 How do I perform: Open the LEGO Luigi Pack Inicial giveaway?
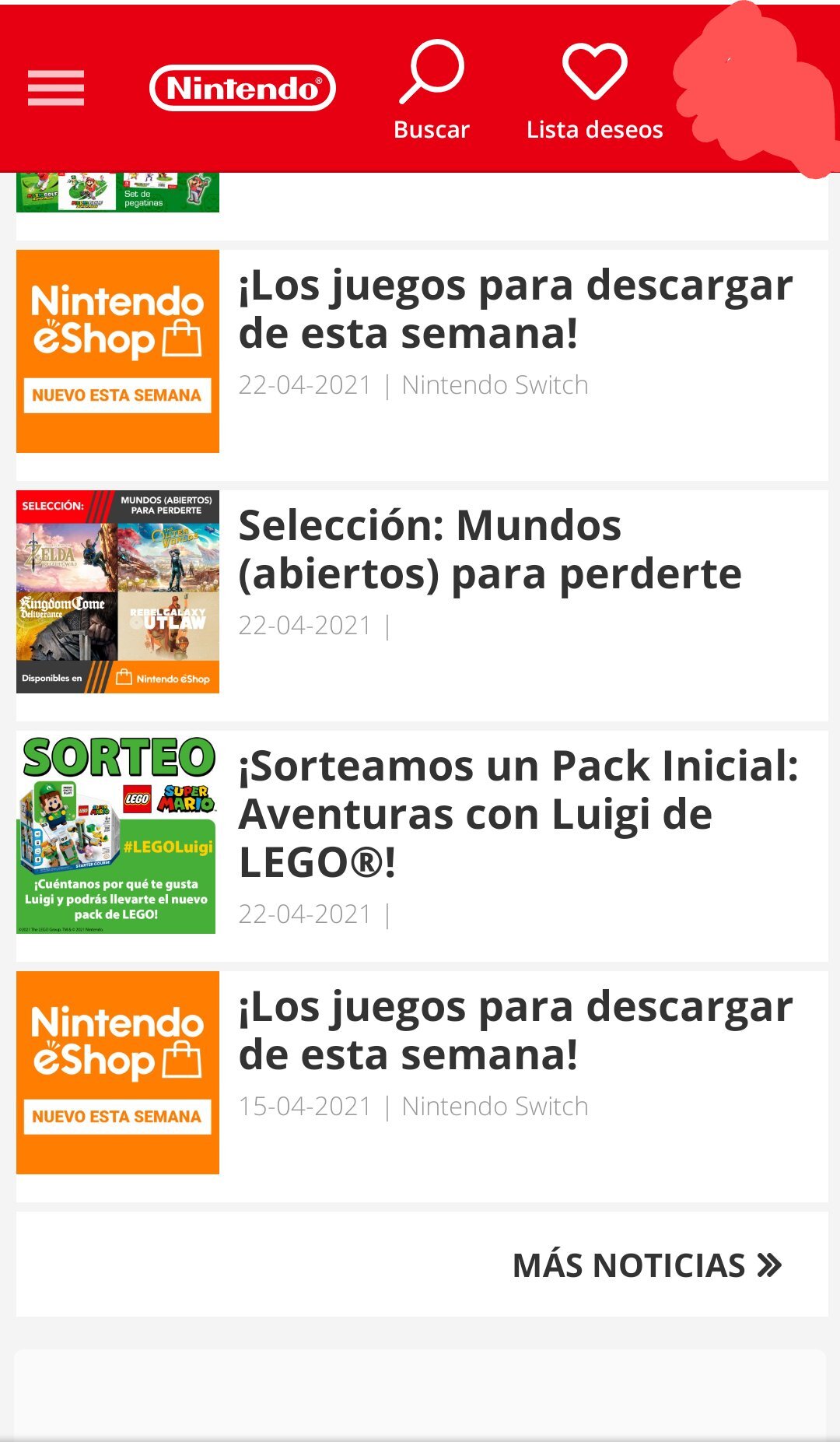(x=518, y=814)
